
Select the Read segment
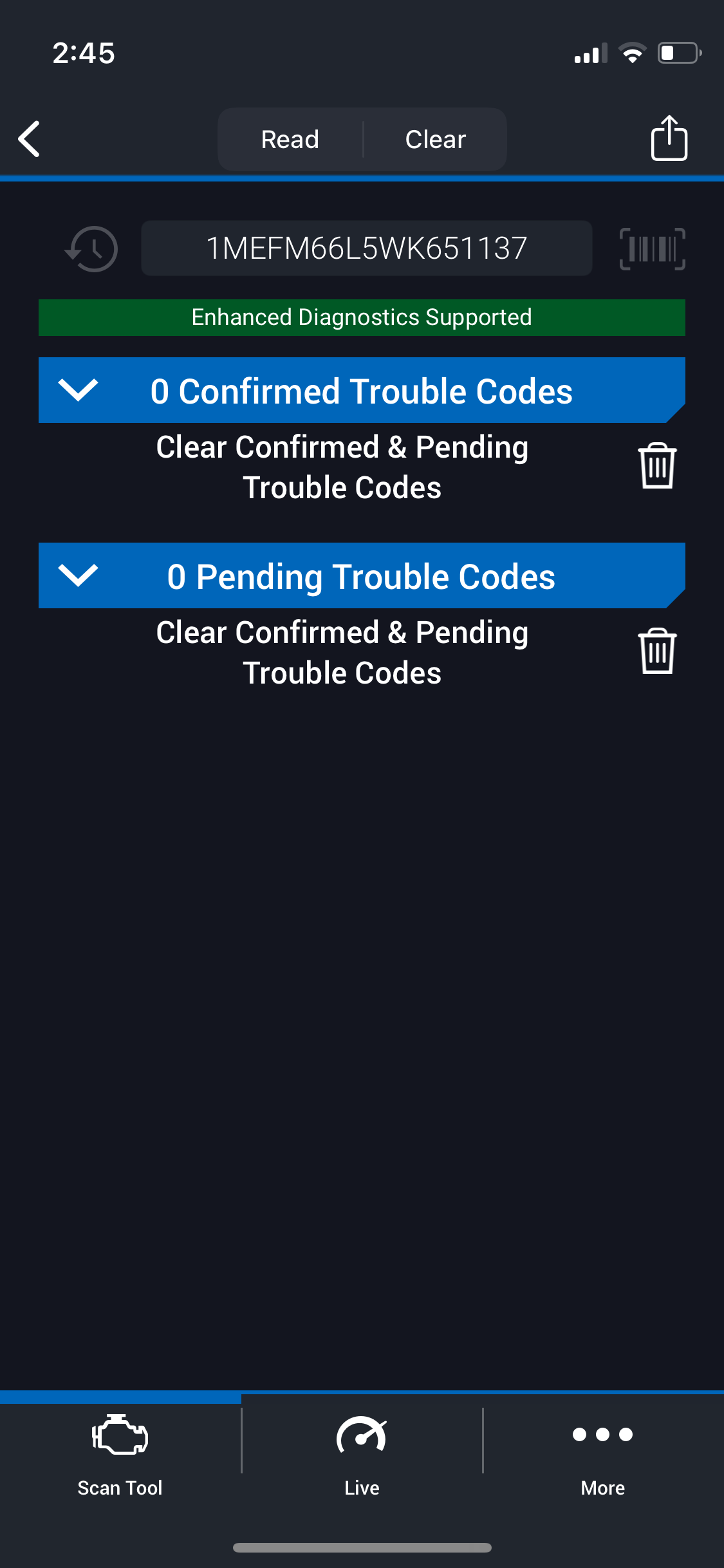click(290, 139)
